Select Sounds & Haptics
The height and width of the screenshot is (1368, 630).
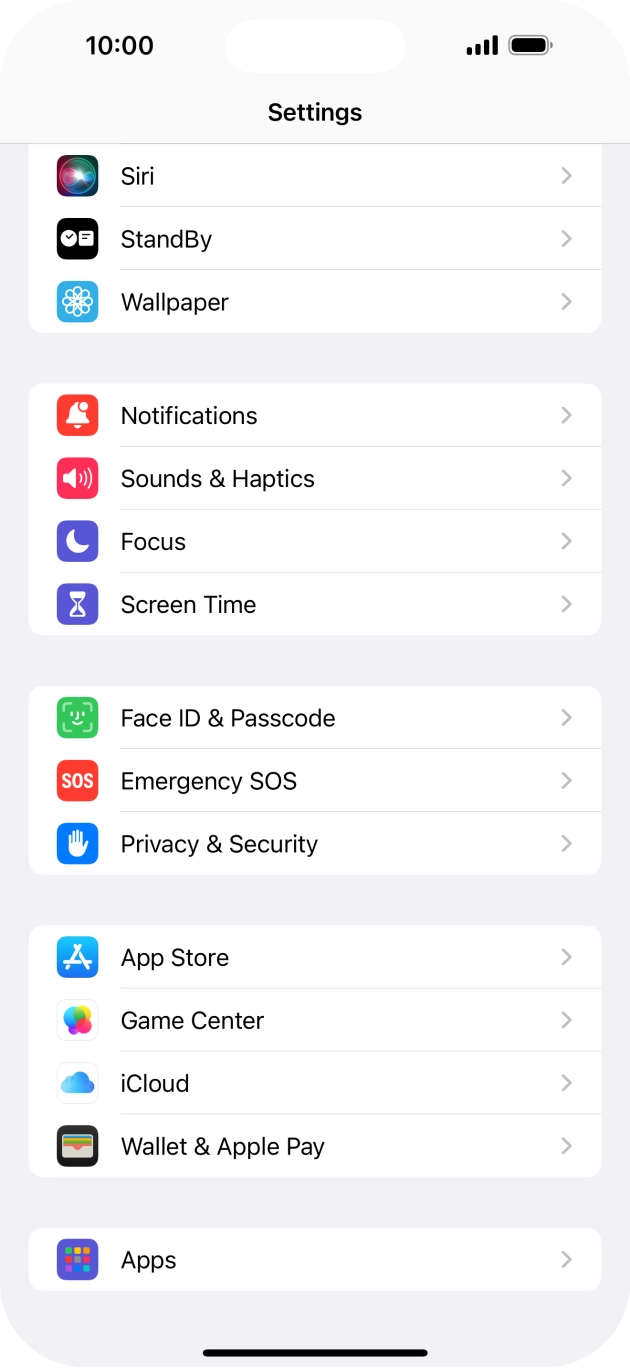(x=314, y=479)
